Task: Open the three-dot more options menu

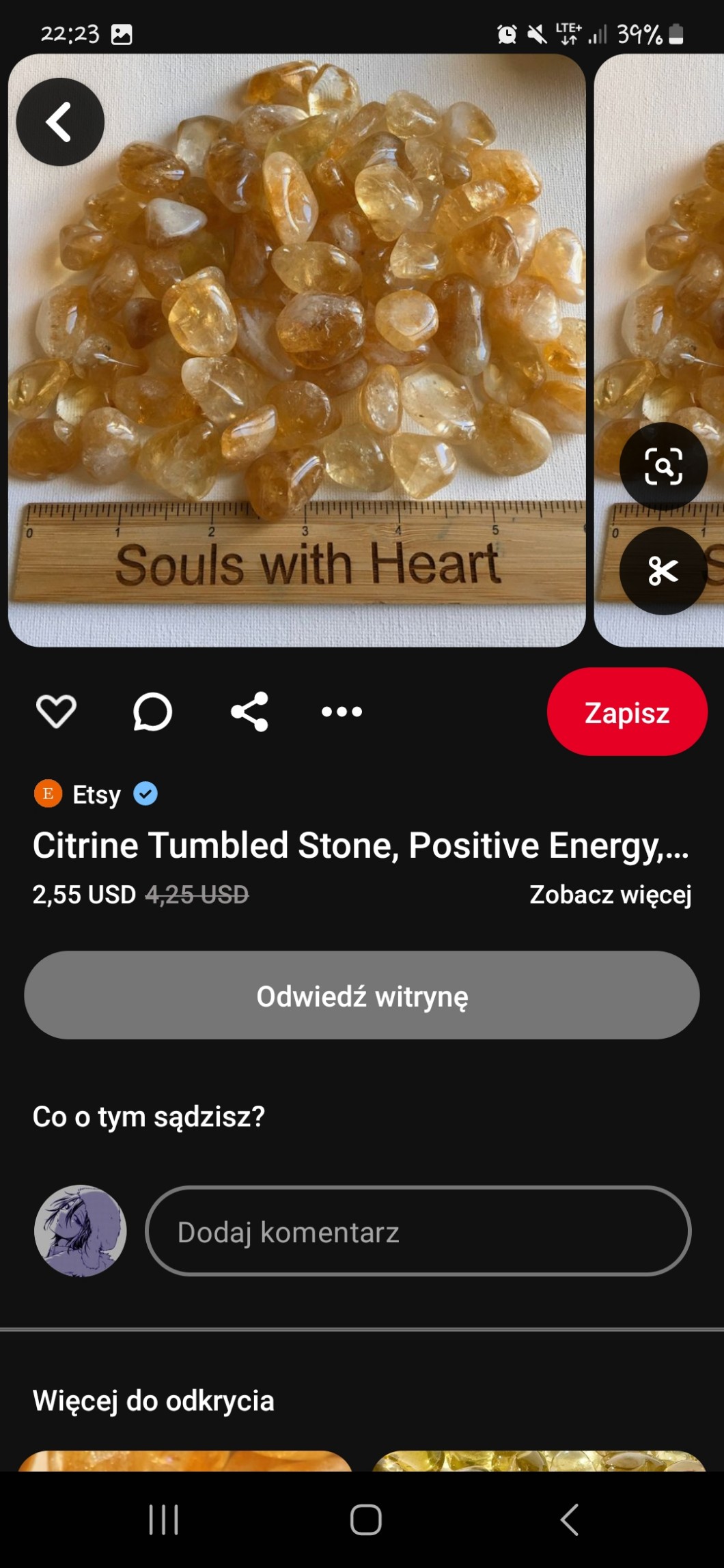Action: pos(342,712)
